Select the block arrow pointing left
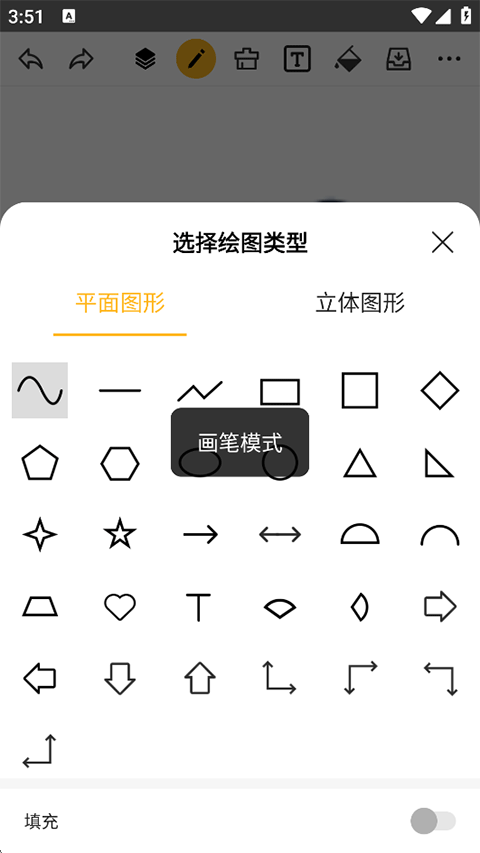This screenshot has height=853, width=480. [40, 678]
